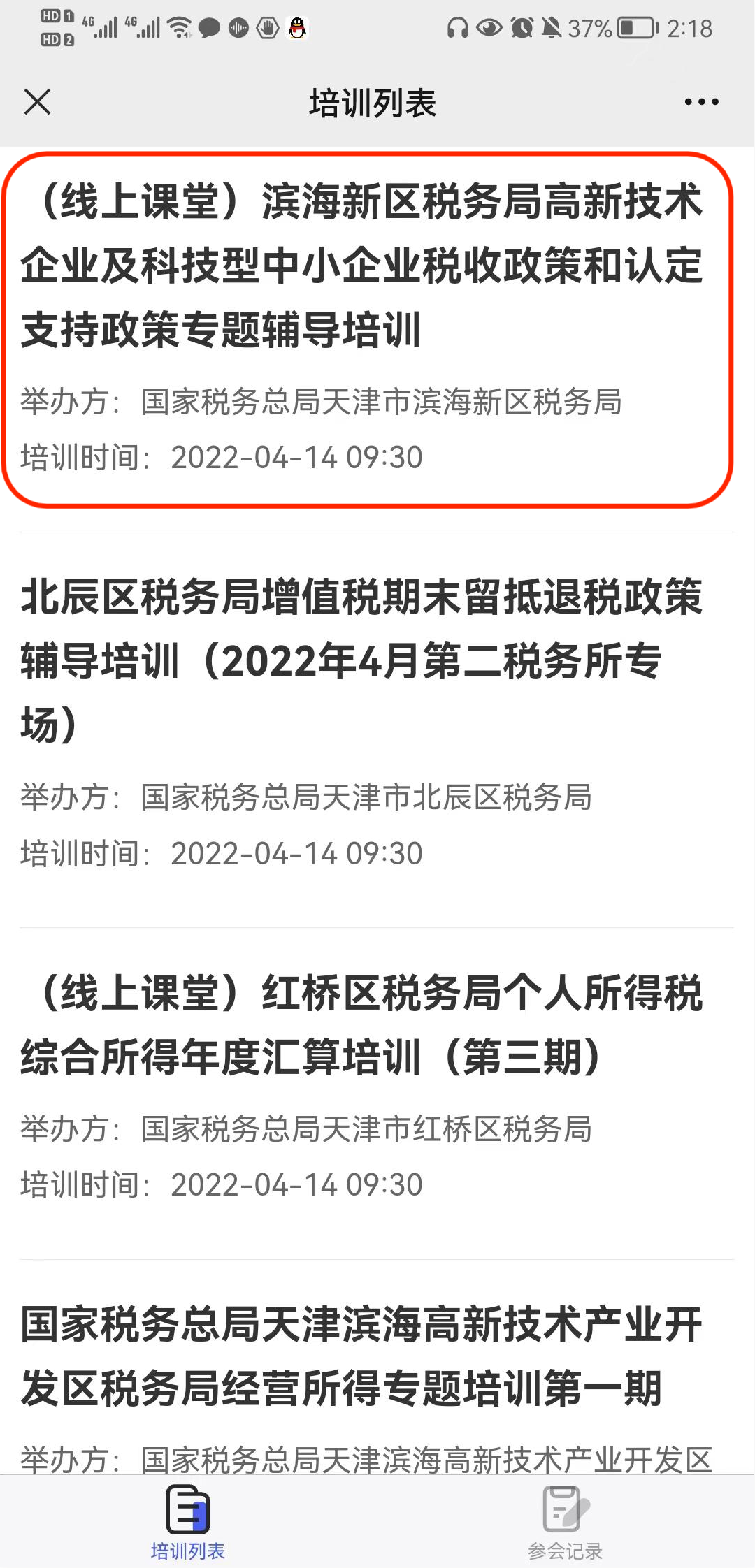Tap the eye icon in status bar
Image resolution: width=755 pixels, height=1568 pixels.
[x=489, y=28]
